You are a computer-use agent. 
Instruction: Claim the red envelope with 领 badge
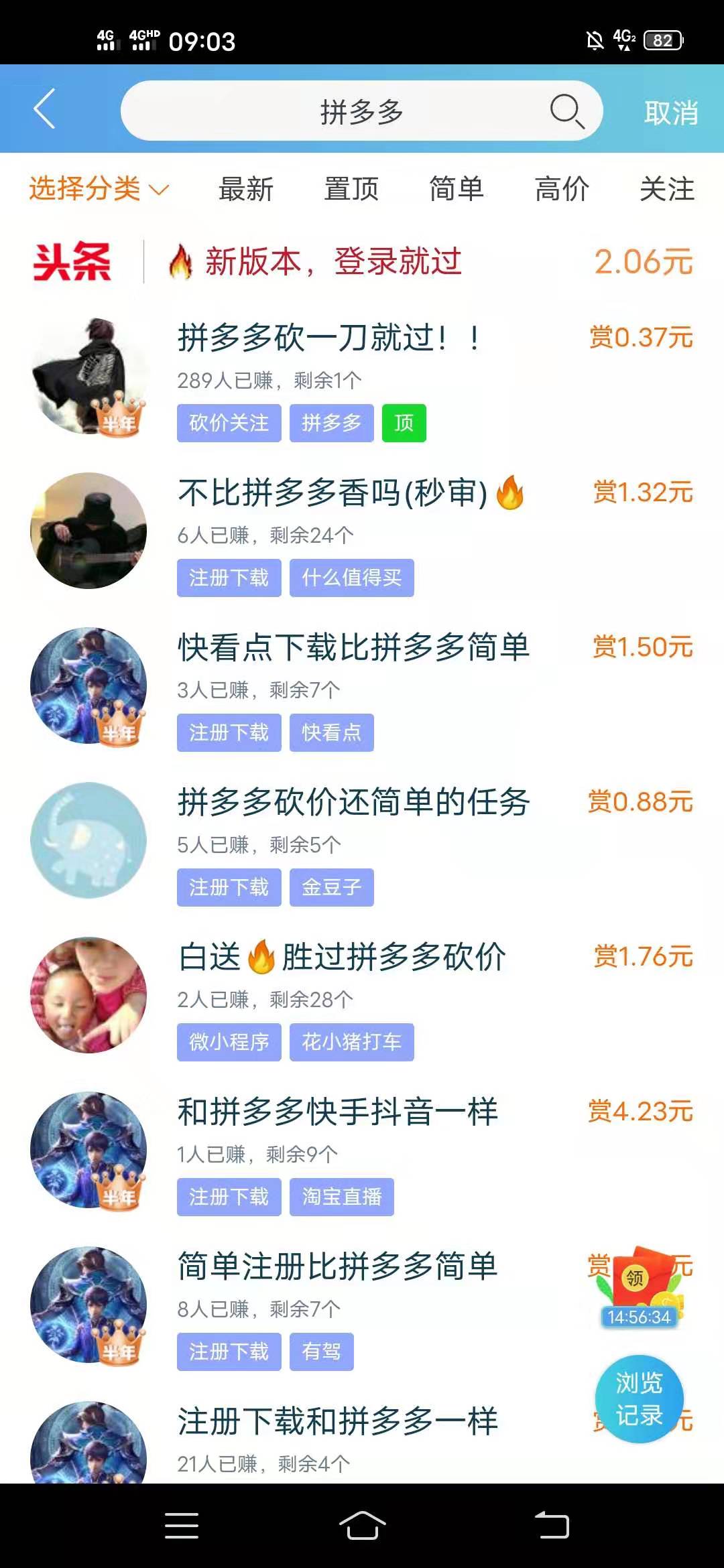[x=642, y=1280]
